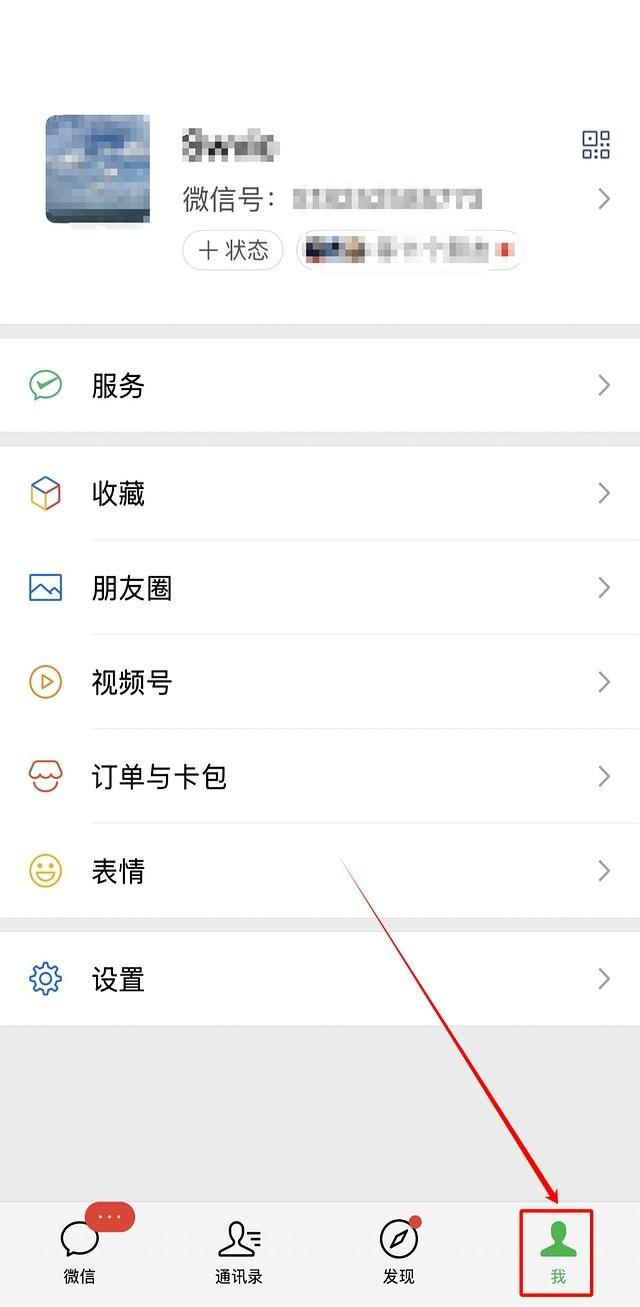640x1307 pixels.
Task: Open profile details via the 微信号 chevron
Action: click(x=604, y=199)
